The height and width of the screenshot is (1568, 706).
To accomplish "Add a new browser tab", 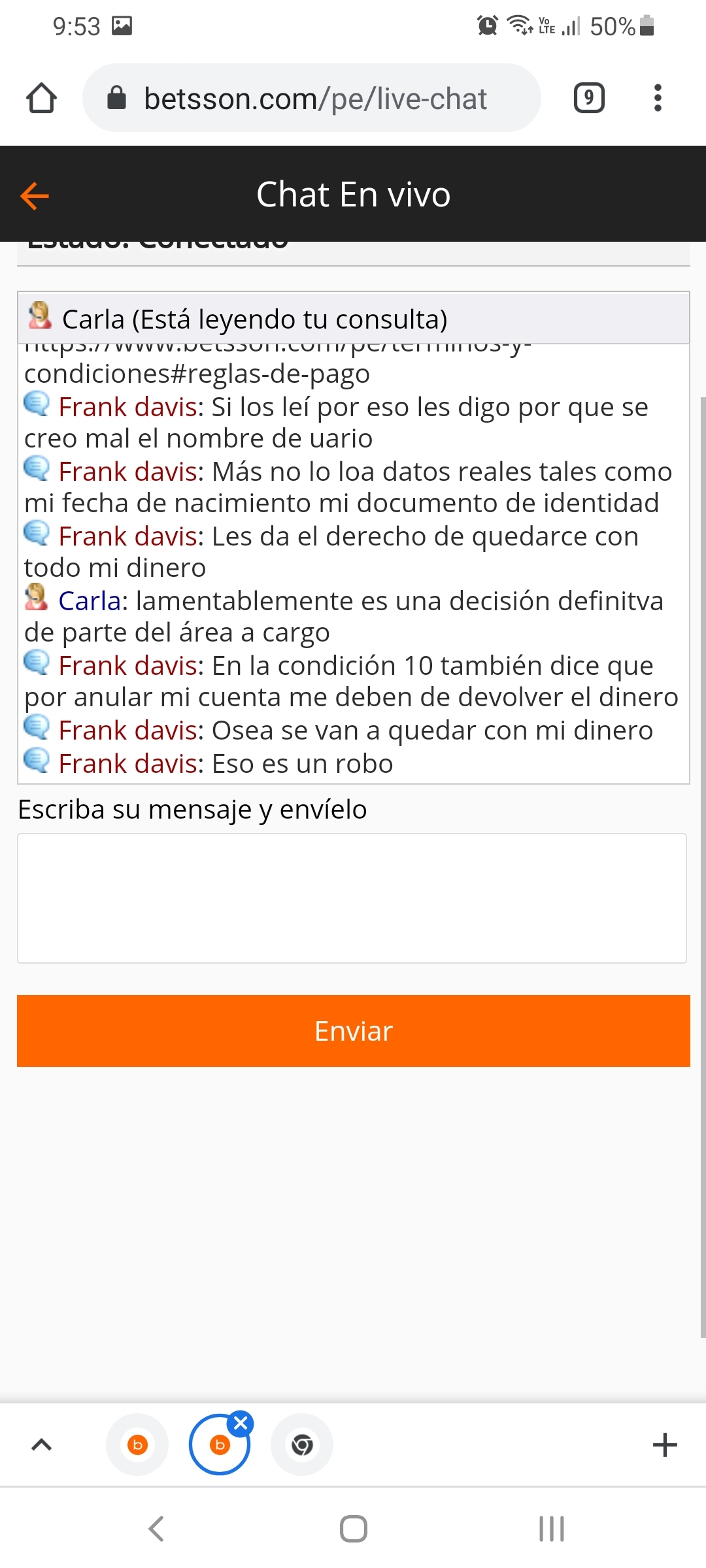I will 665,1445.
